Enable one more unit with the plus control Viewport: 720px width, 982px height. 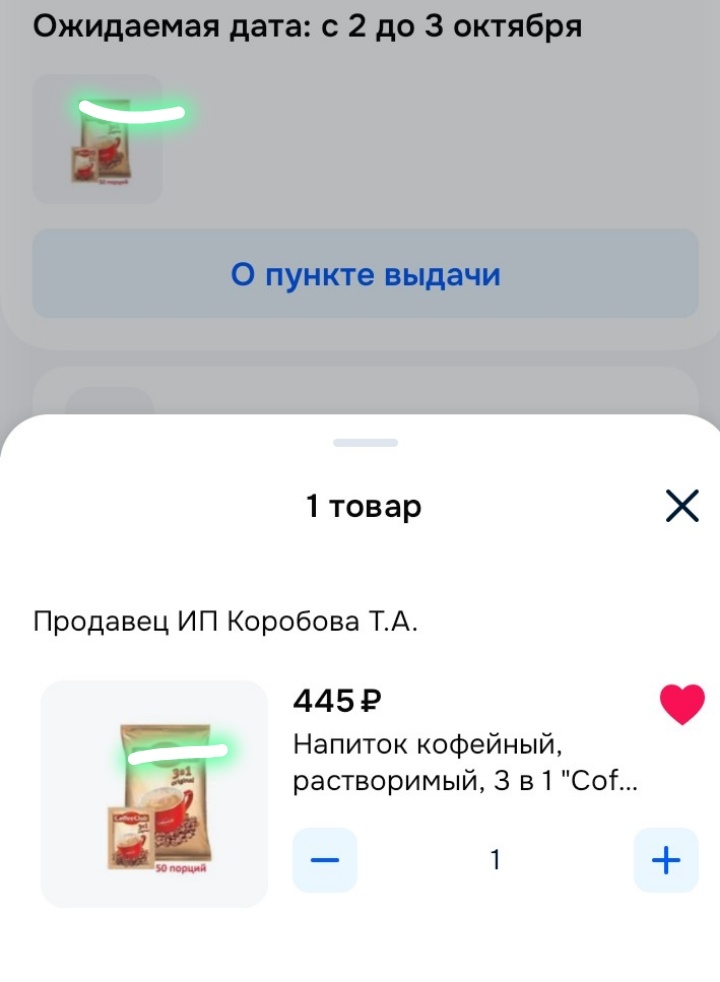(x=665, y=858)
